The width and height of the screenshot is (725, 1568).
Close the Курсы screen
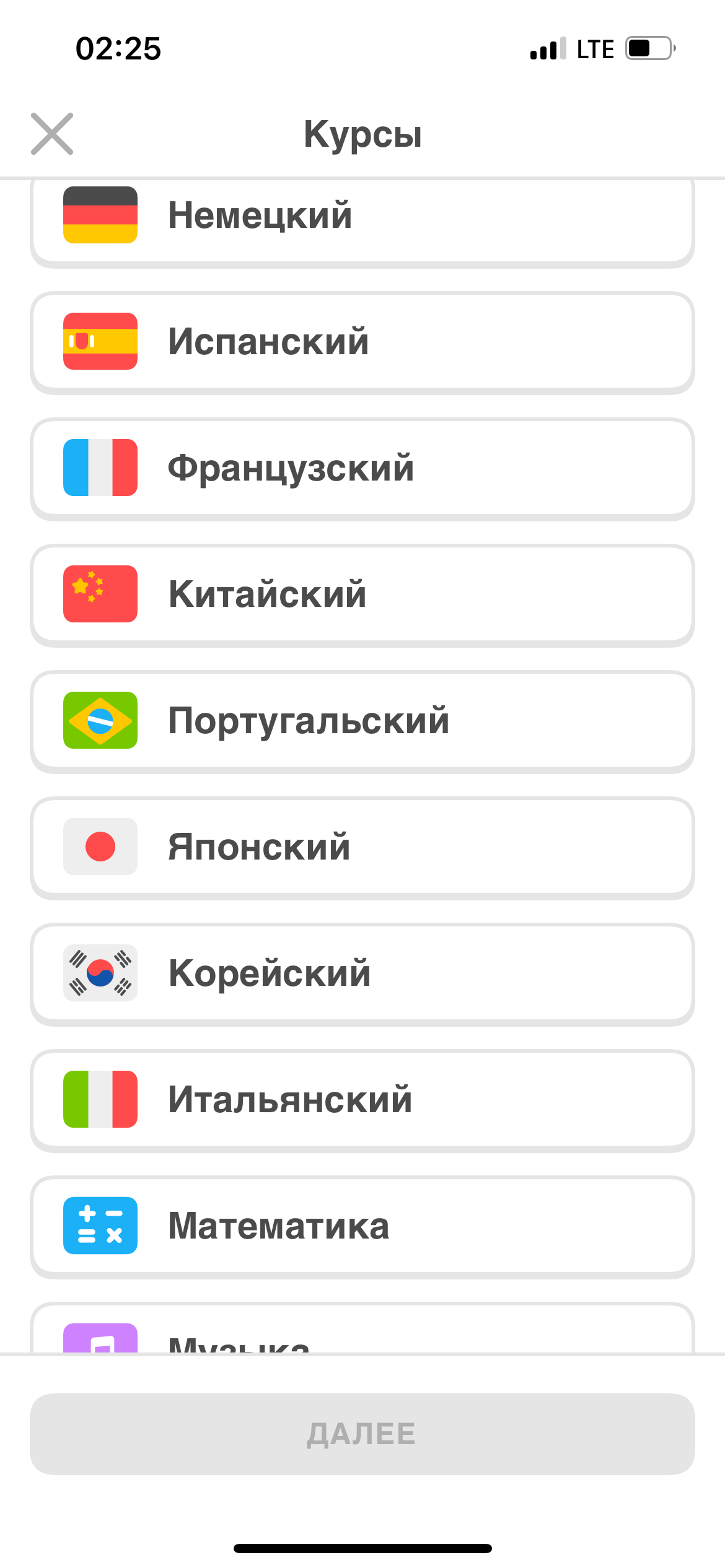click(52, 134)
